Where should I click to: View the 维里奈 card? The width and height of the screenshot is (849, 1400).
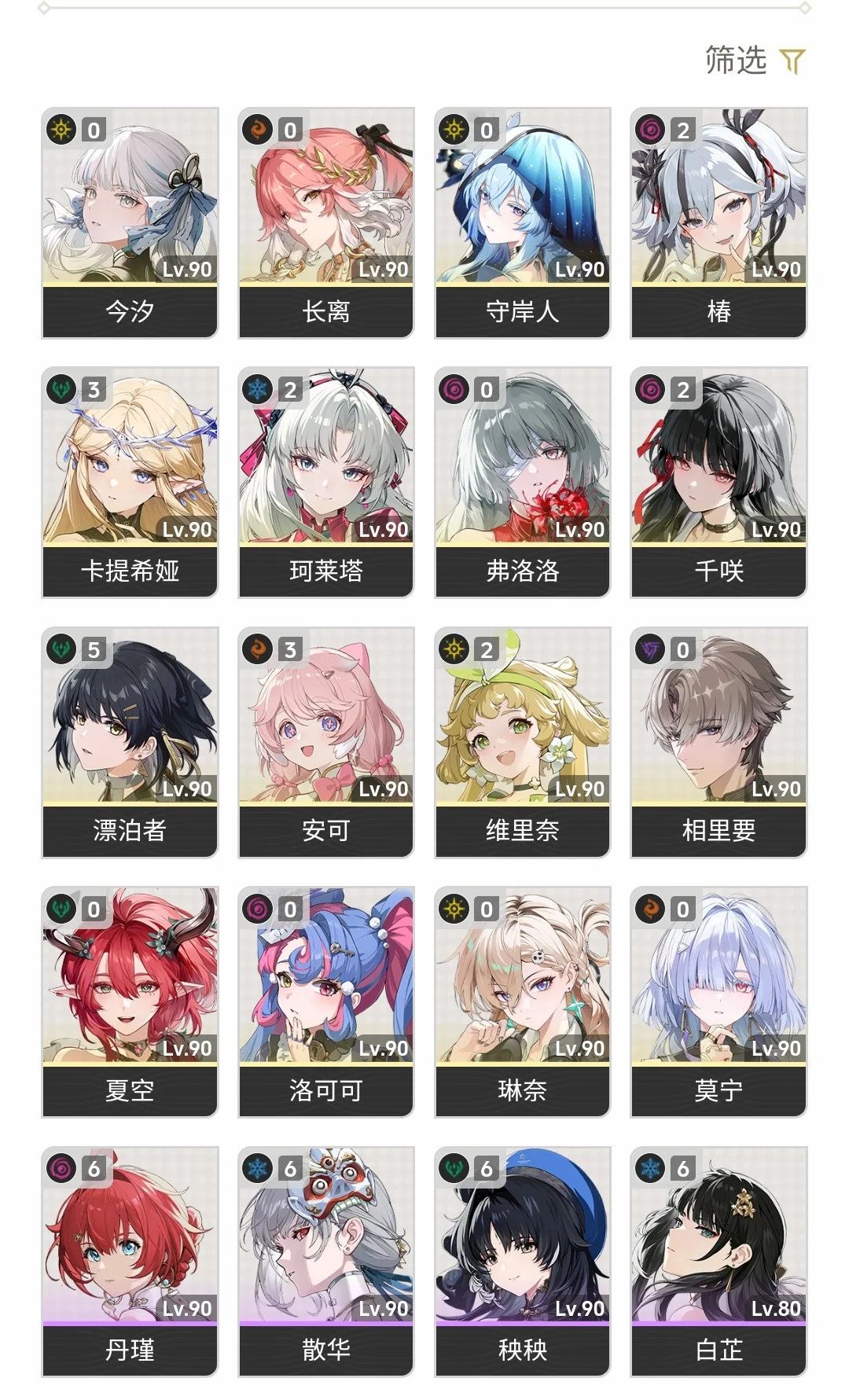click(523, 741)
